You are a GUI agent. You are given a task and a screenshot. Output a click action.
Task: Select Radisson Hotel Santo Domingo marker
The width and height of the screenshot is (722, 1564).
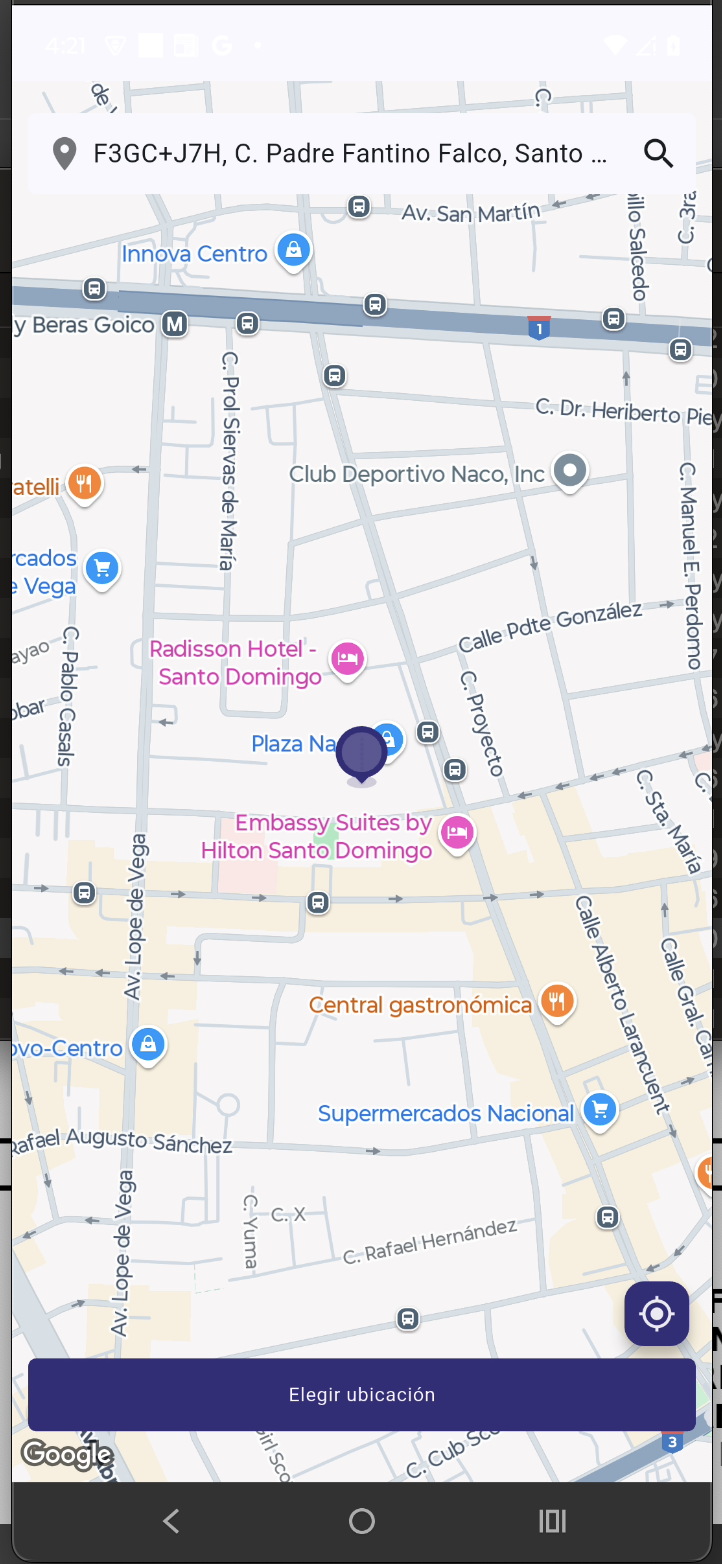[x=347, y=659]
